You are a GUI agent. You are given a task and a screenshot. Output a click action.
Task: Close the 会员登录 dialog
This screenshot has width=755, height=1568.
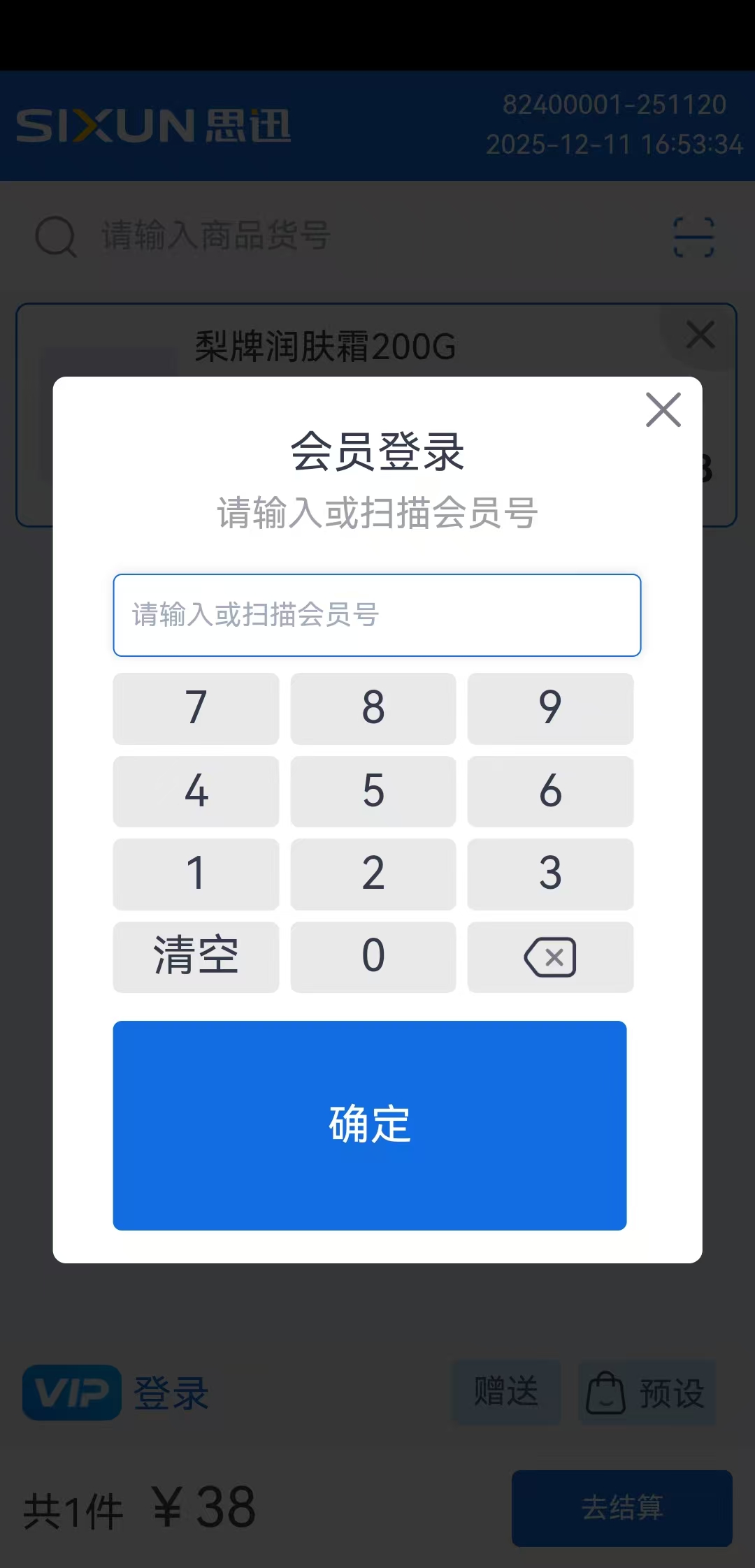[x=663, y=409]
